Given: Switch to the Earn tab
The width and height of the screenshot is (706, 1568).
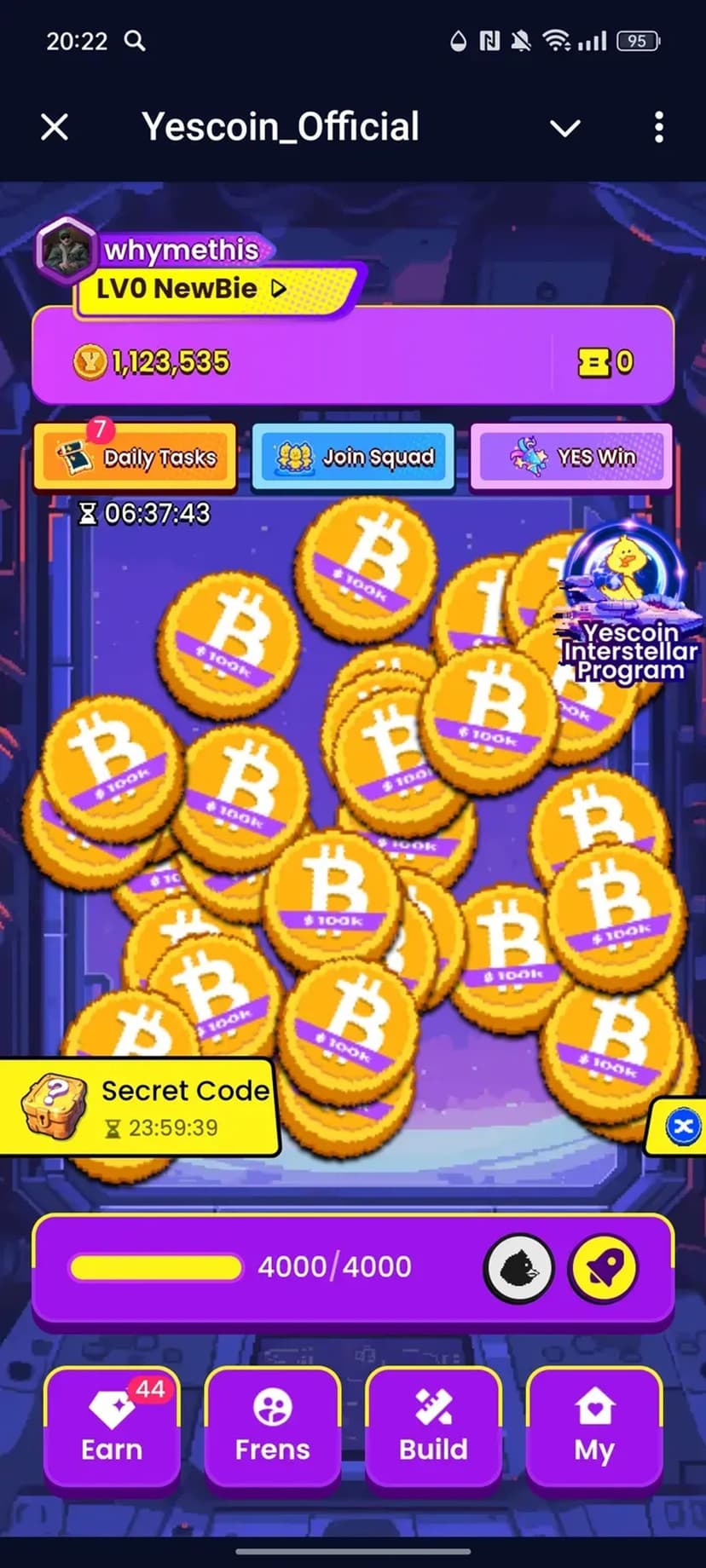Looking at the screenshot, I should [x=112, y=1427].
